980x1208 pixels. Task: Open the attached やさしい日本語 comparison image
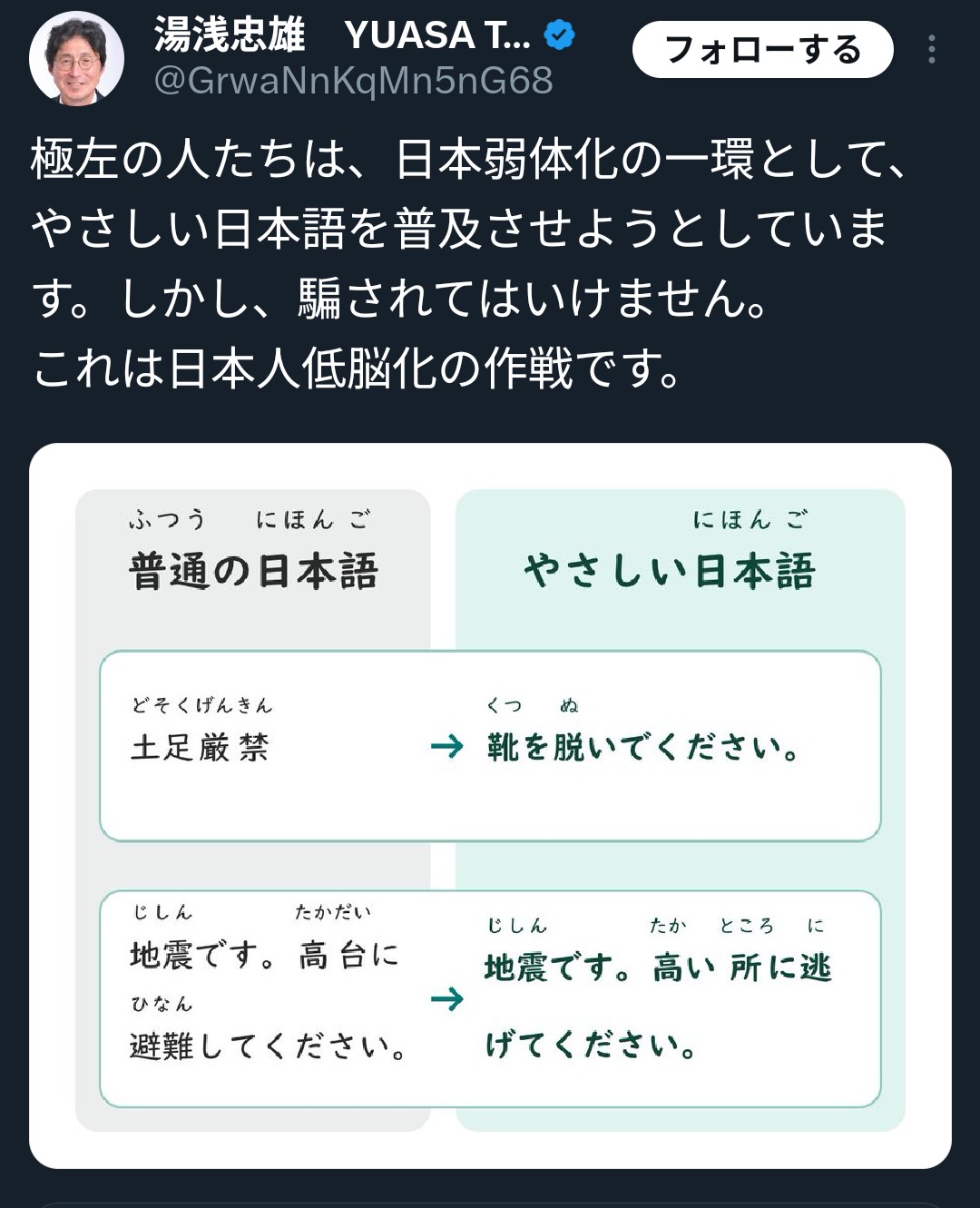(490, 805)
